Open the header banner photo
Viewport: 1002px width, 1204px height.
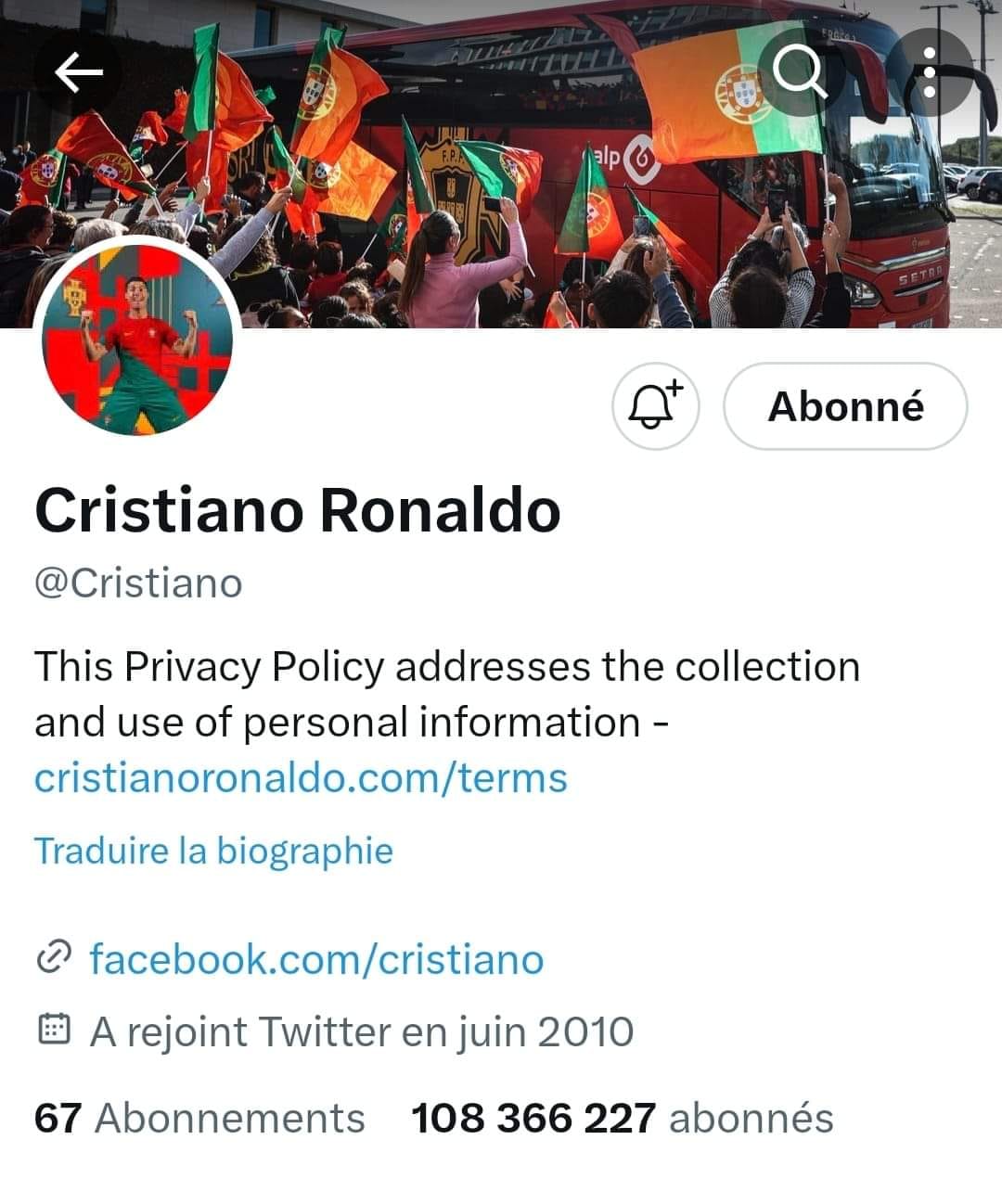pos(520,186)
